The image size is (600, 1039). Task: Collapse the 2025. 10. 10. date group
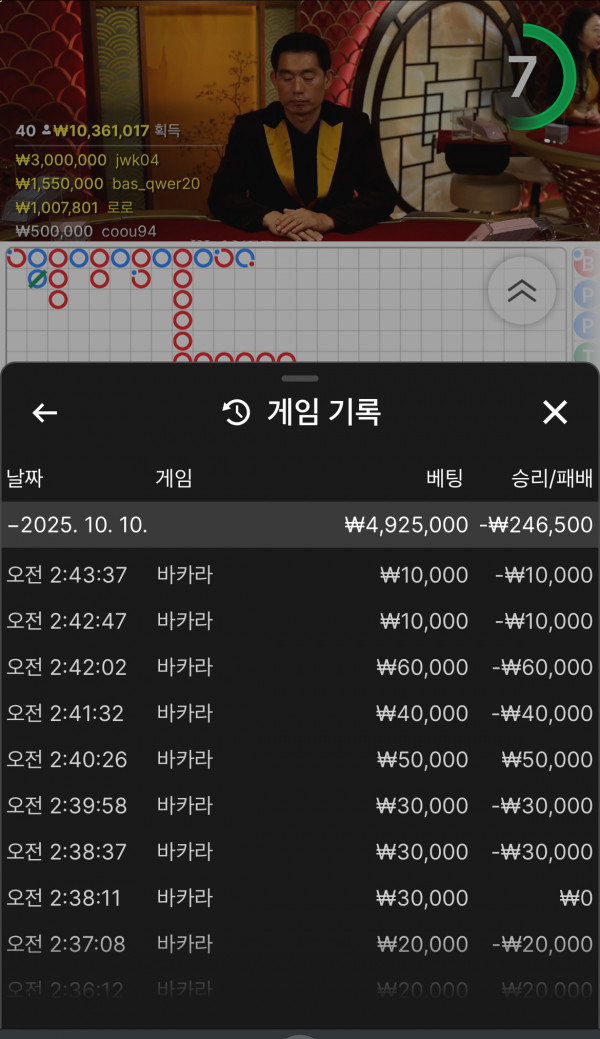pos(300,525)
